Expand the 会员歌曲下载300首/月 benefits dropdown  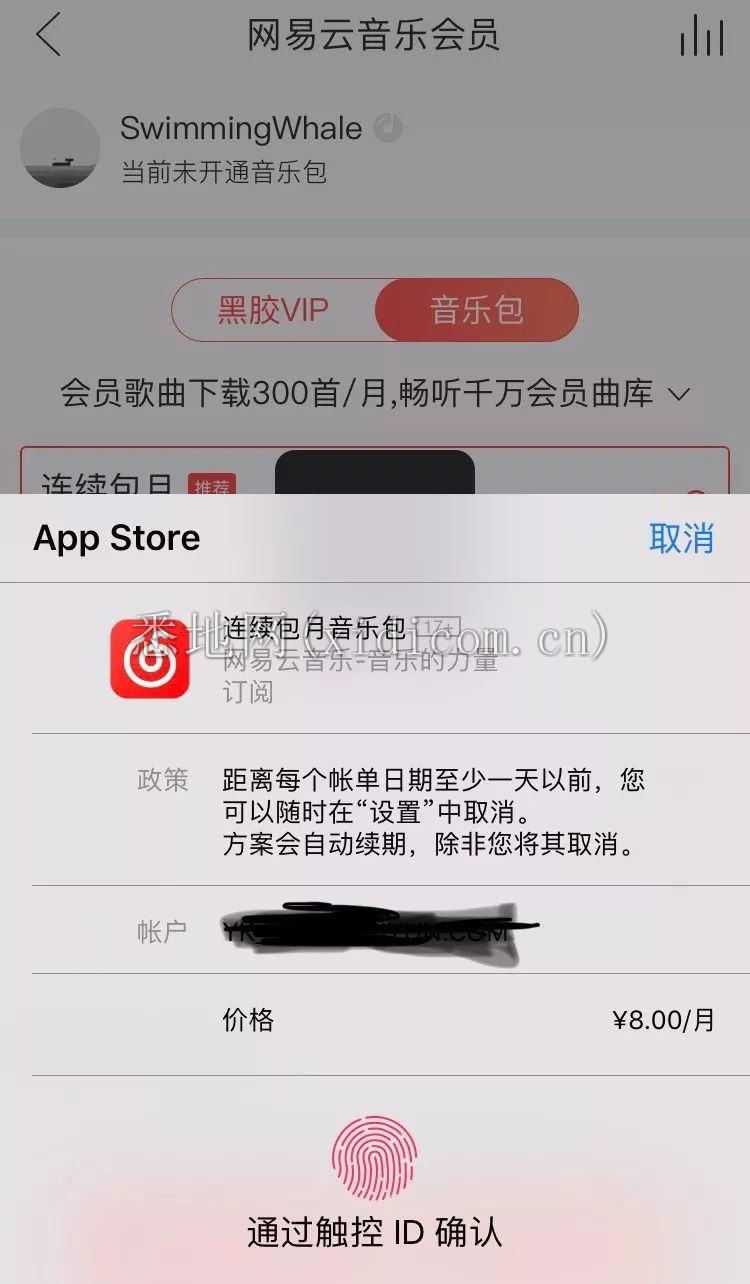pyautogui.click(x=677, y=394)
